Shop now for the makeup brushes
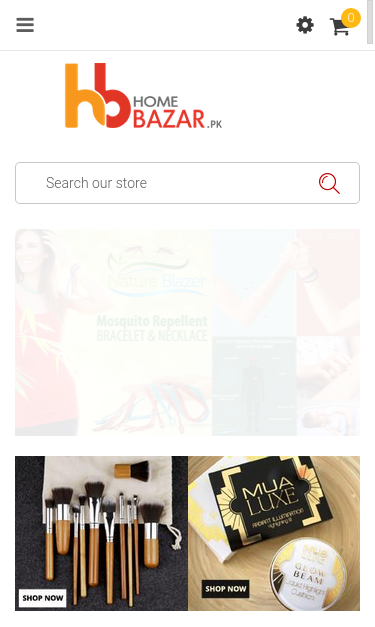 click(43, 598)
